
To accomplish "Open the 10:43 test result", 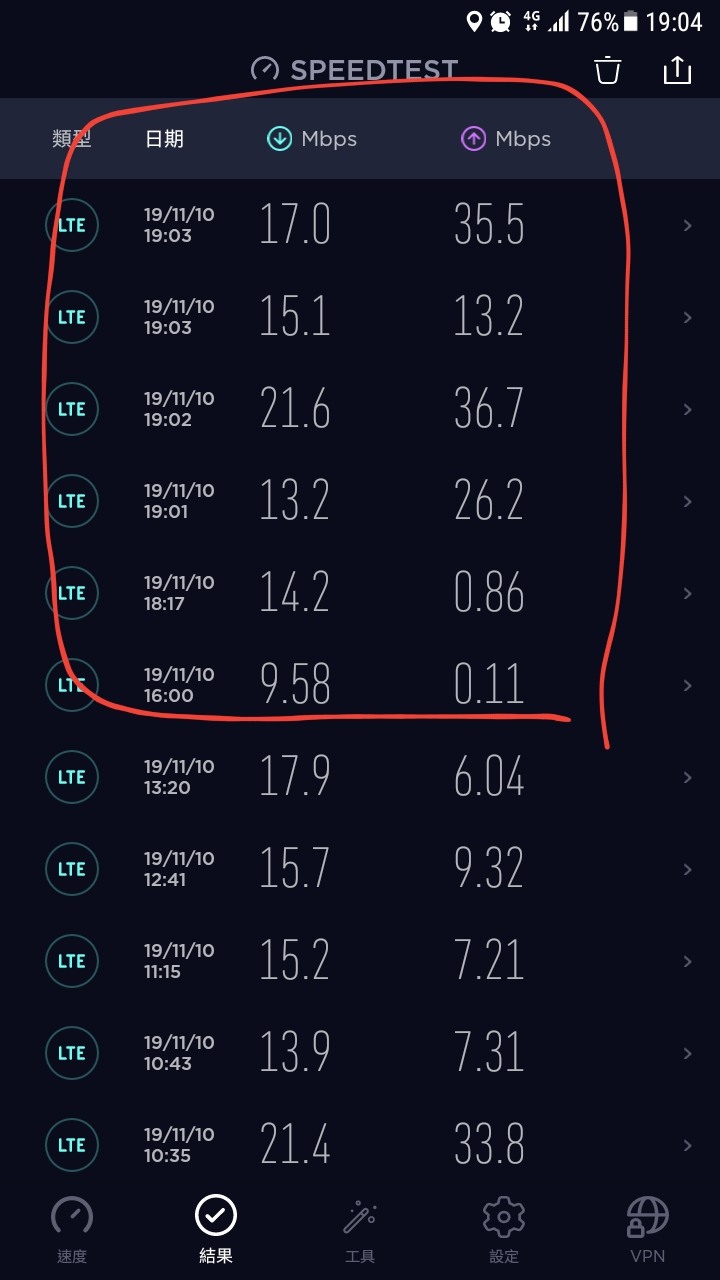I will 360,1053.
